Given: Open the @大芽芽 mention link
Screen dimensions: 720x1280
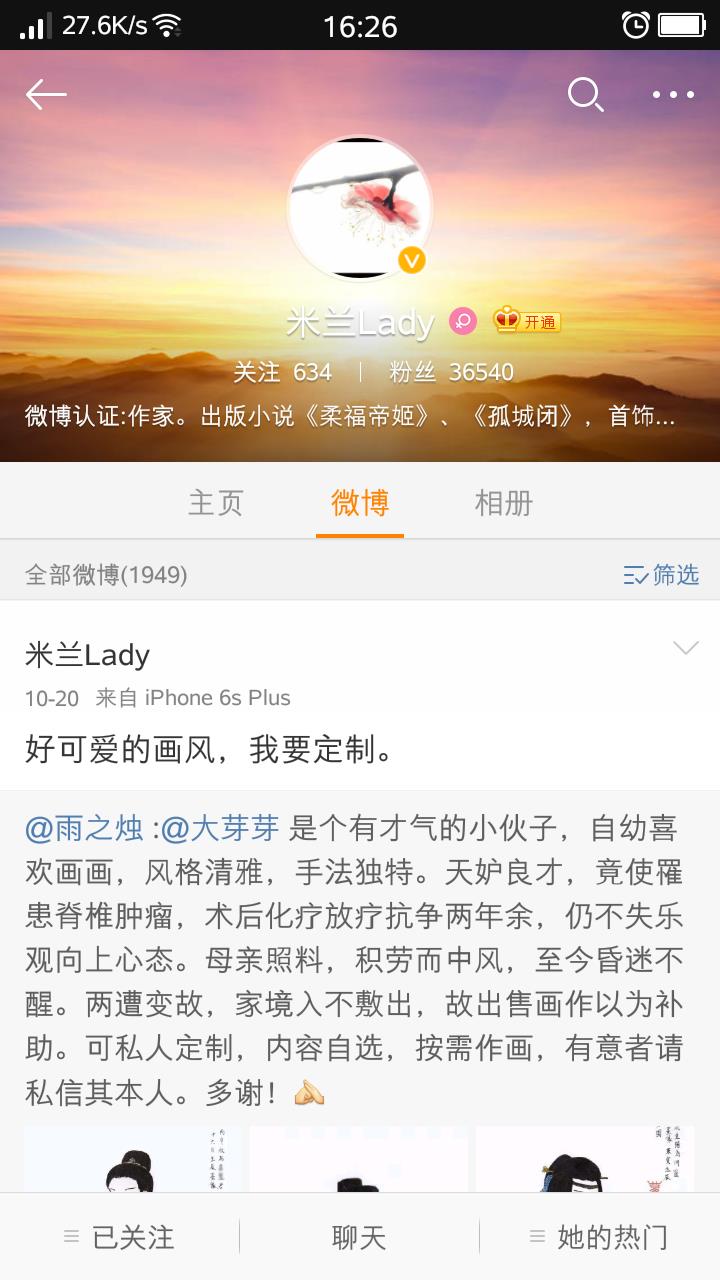Looking at the screenshot, I should (220, 828).
